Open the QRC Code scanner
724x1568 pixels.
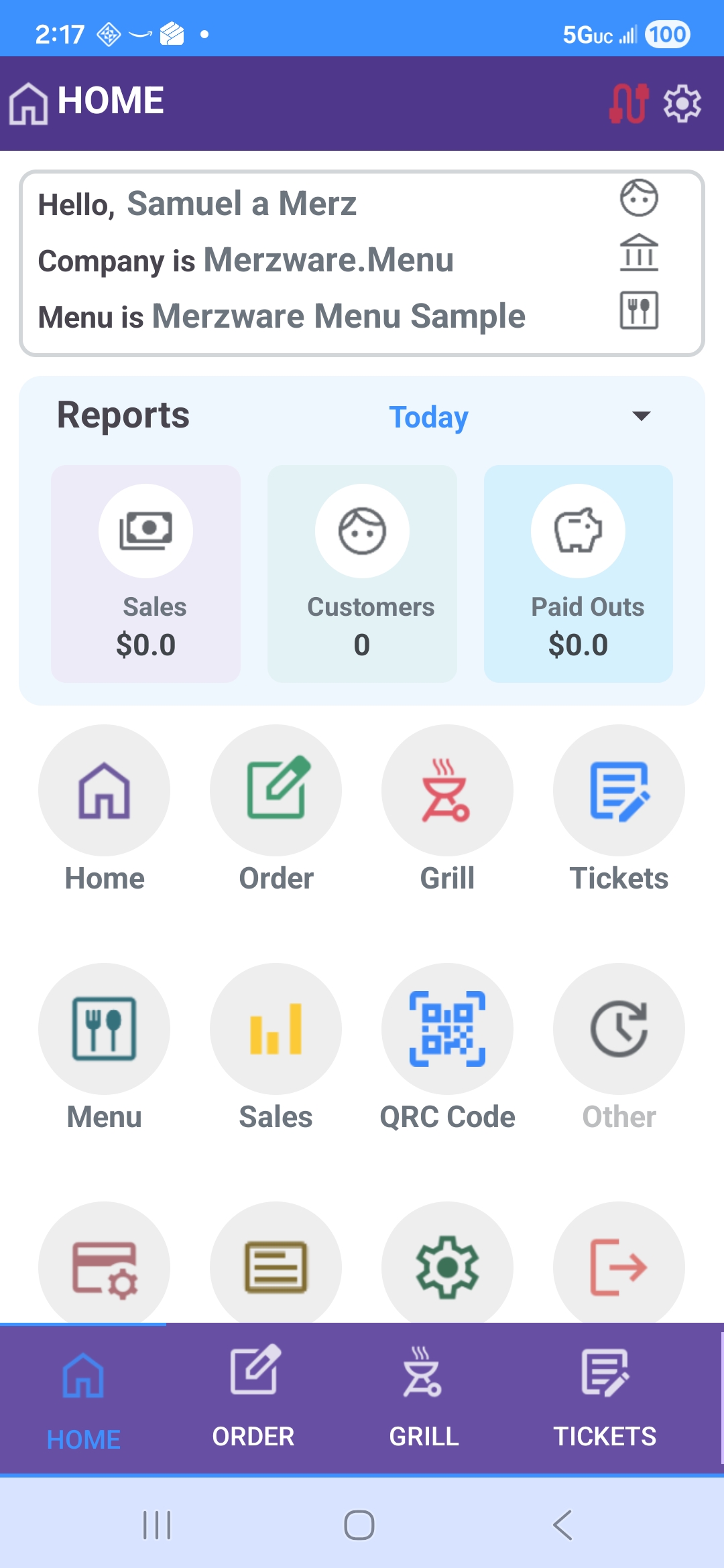(x=447, y=1029)
